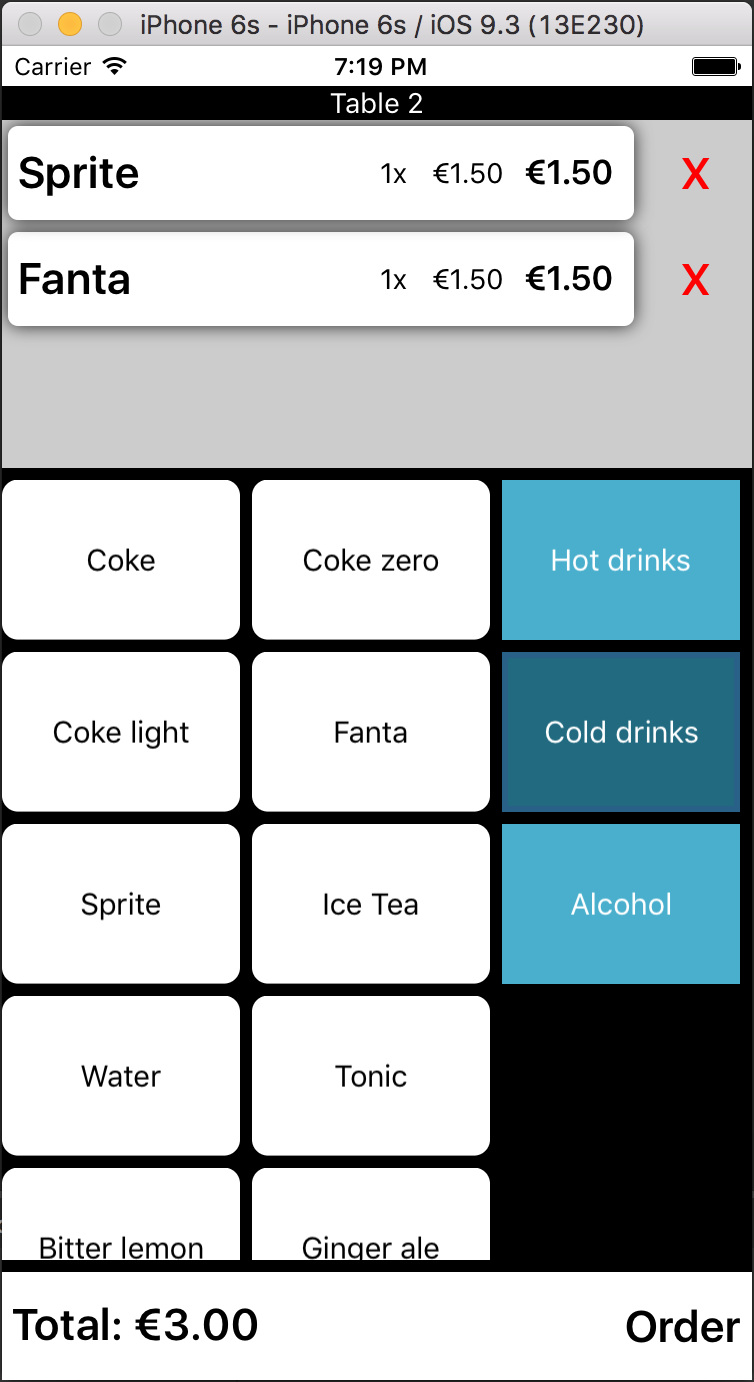The height and width of the screenshot is (1382, 754).
Task: Delete the Fanta order line
Action: [695, 280]
